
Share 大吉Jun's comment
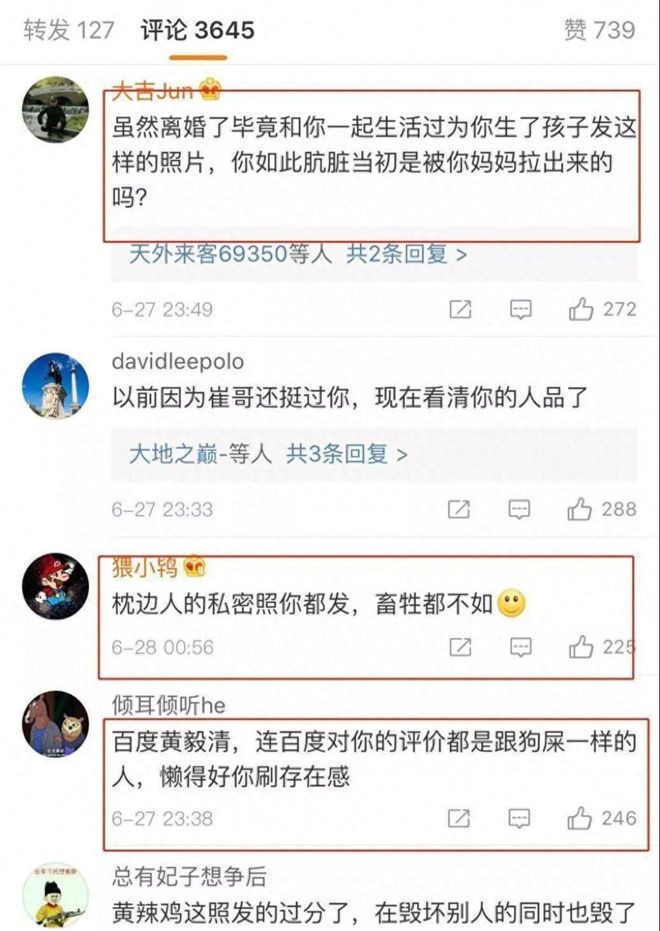[459, 309]
